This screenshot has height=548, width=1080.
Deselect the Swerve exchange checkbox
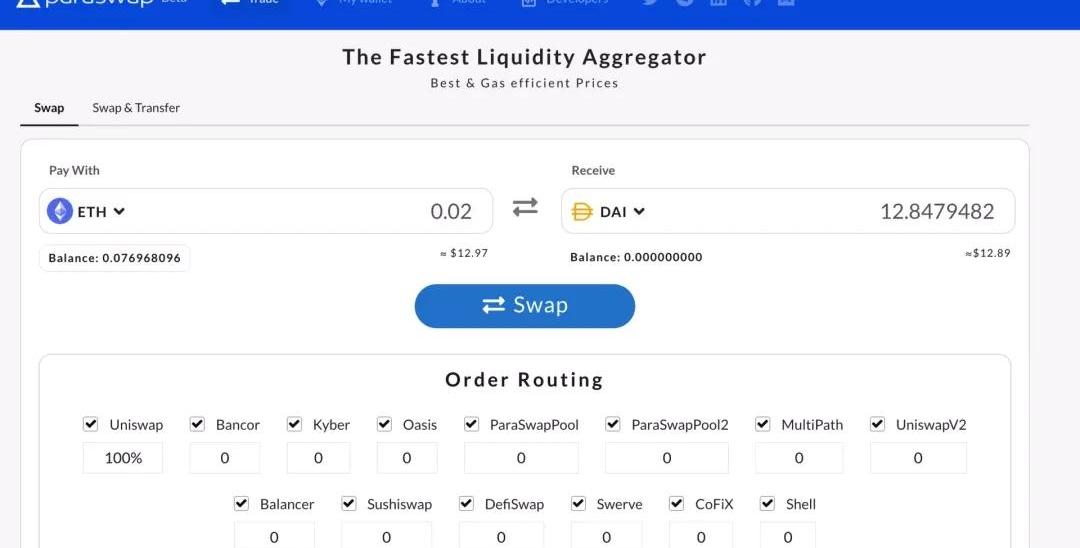point(578,504)
